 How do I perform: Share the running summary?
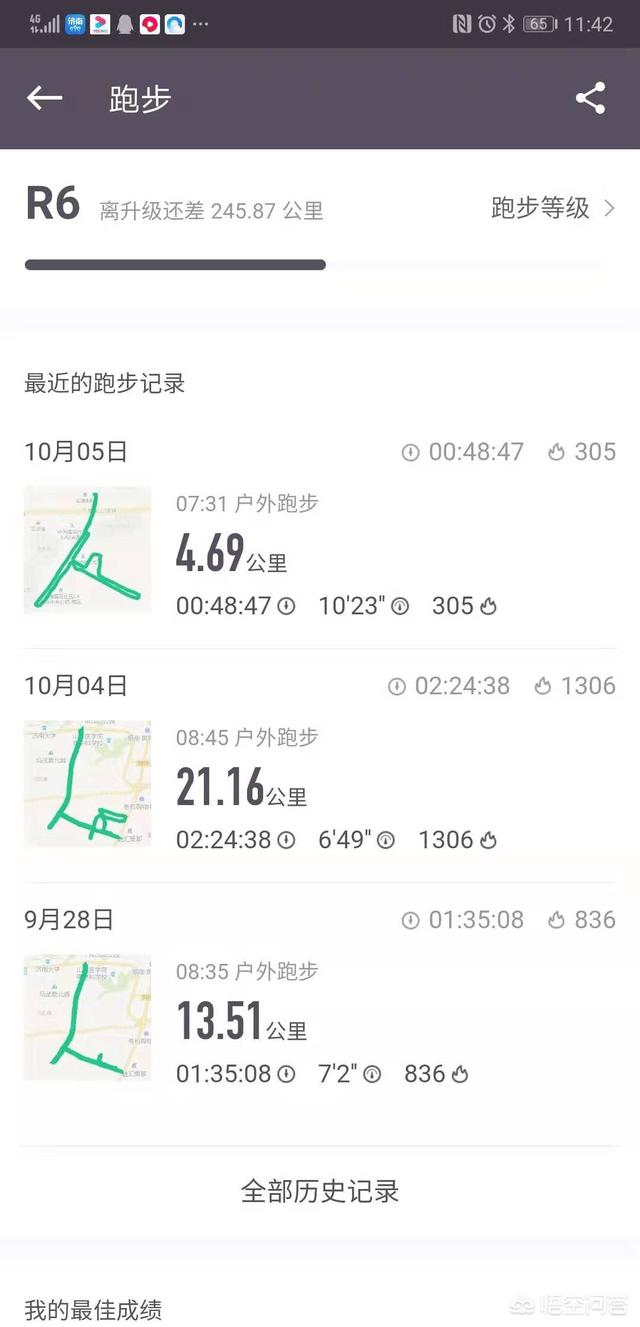tap(590, 98)
